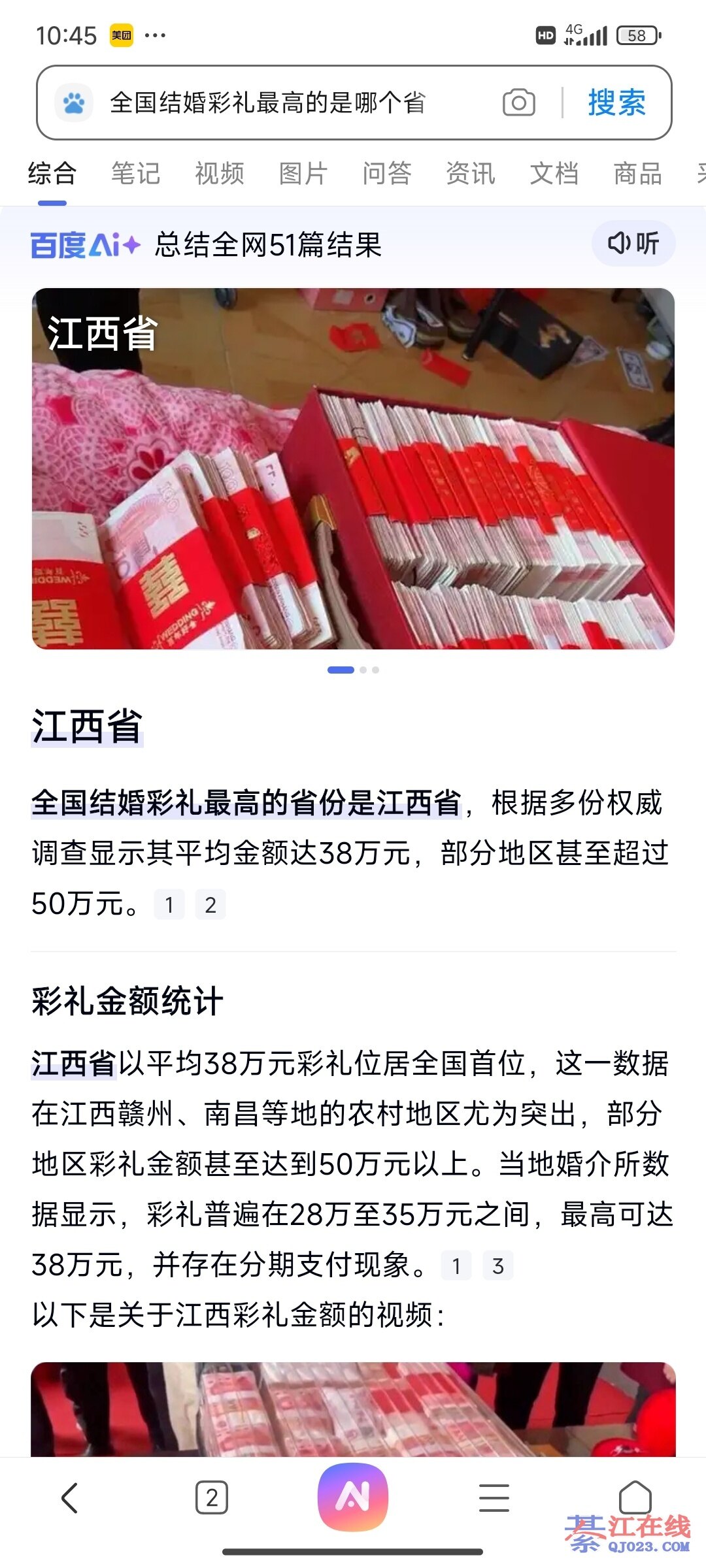
Task: Open camera image search
Action: coord(519,103)
